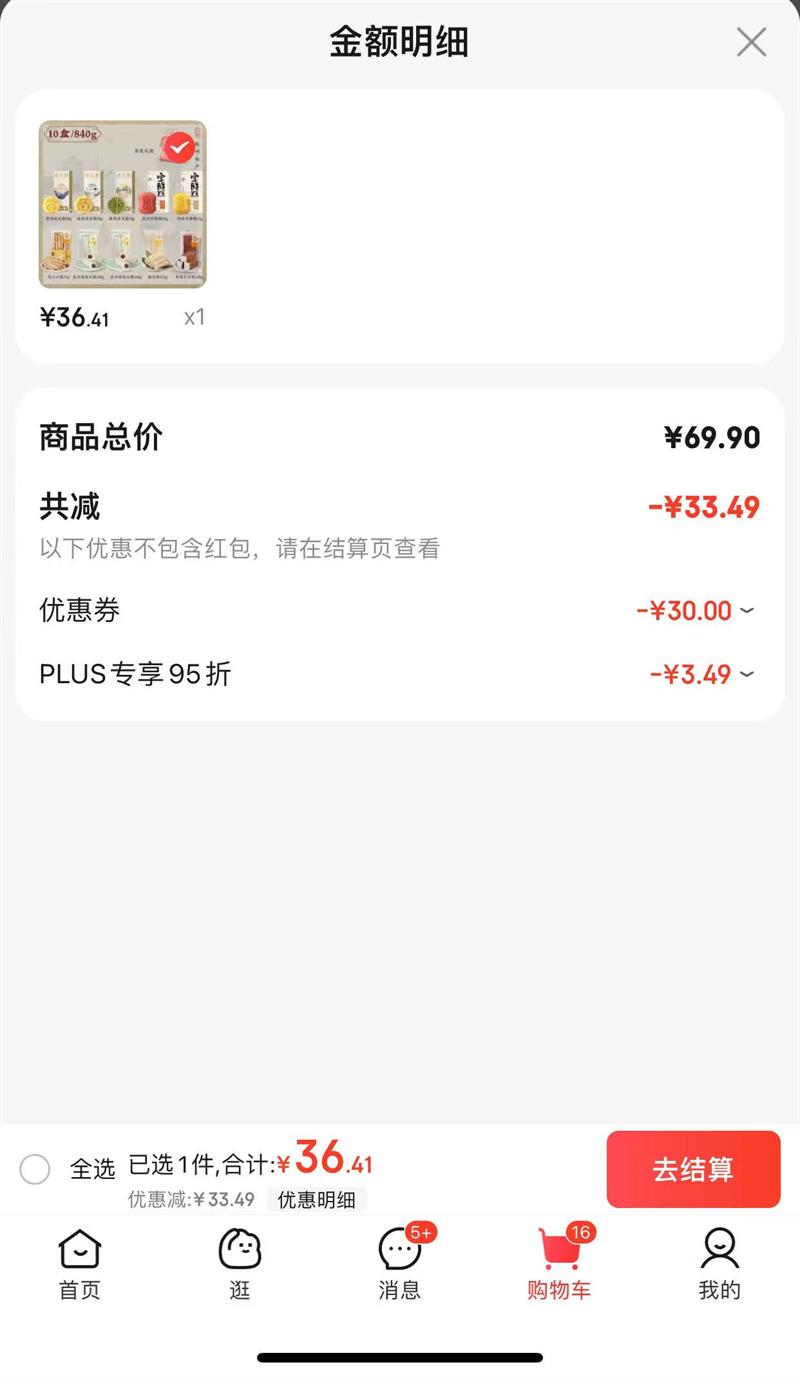Open the 消息 messages tab

400,1265
